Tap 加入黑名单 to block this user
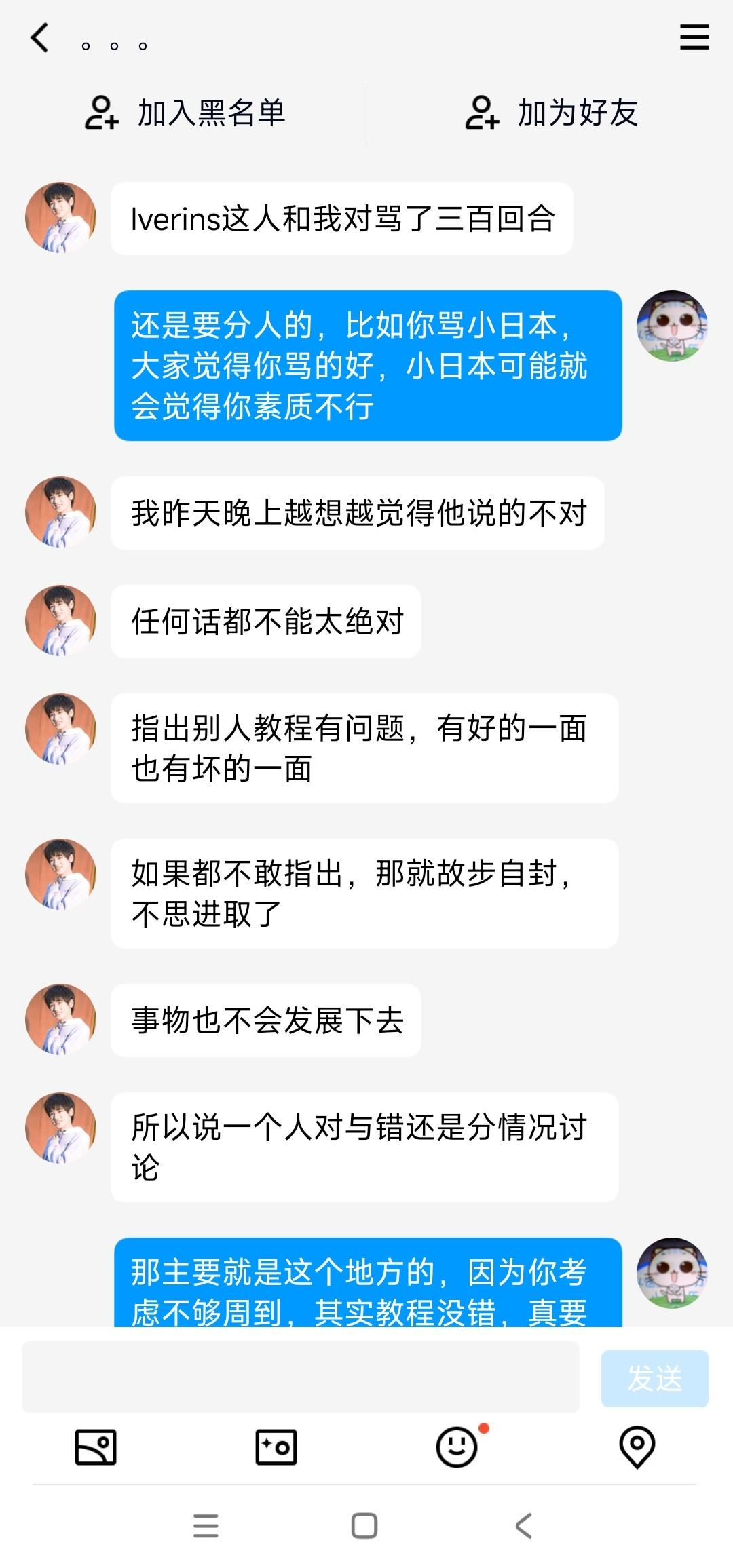The image size is (733, 1568). [x=185, y=113]
